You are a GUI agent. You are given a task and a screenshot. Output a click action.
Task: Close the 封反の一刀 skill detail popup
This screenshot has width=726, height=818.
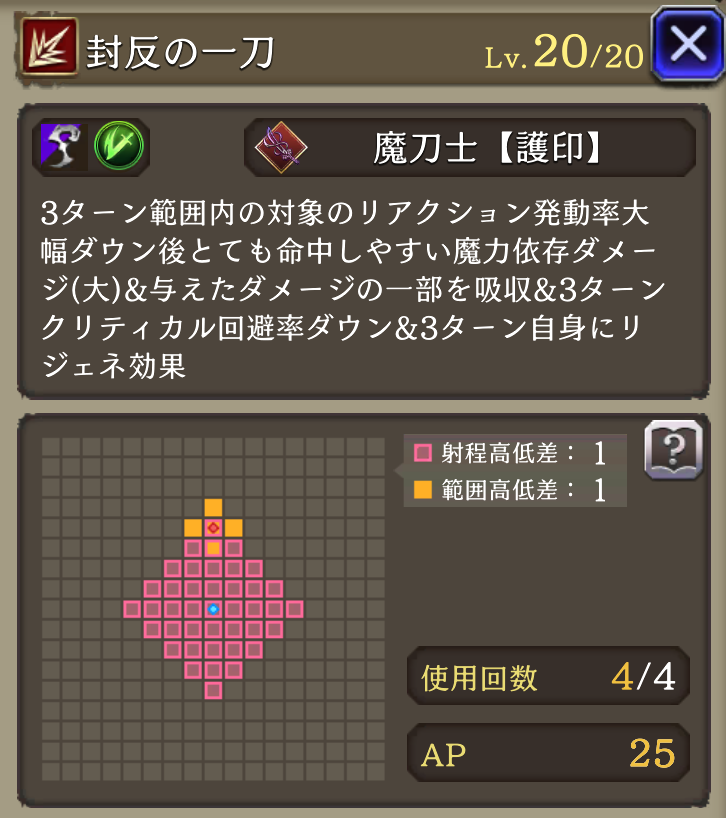686,44
